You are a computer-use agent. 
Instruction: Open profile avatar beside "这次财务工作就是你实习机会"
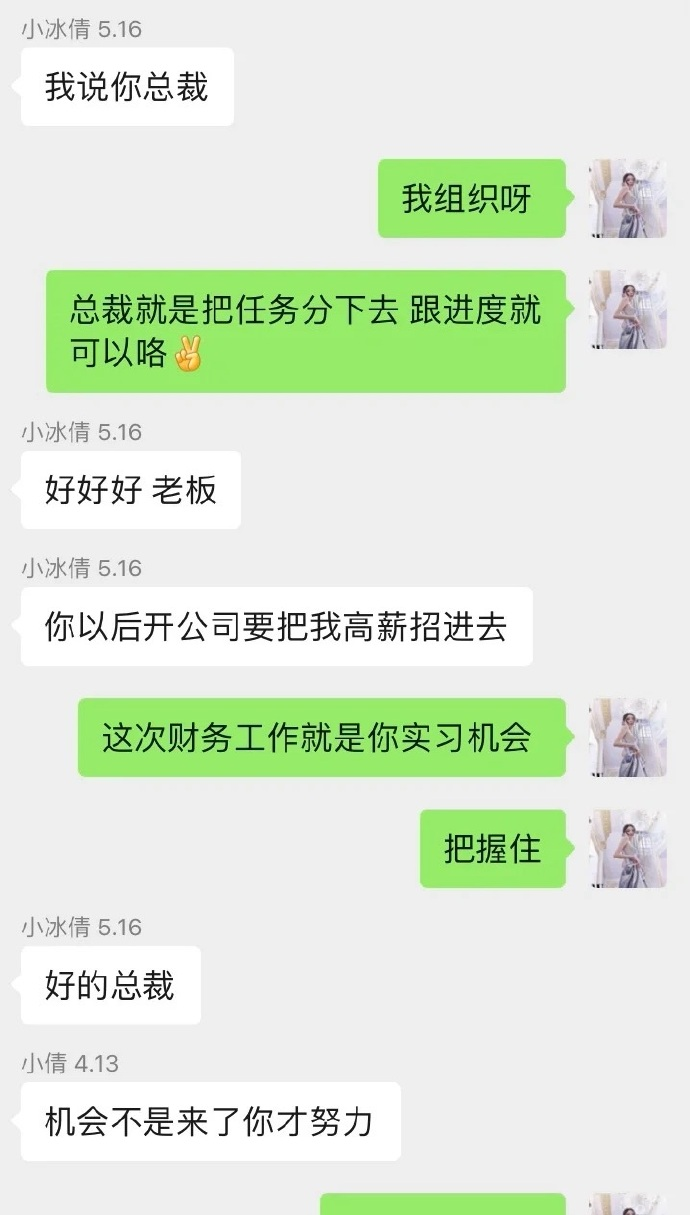(627, 737)
